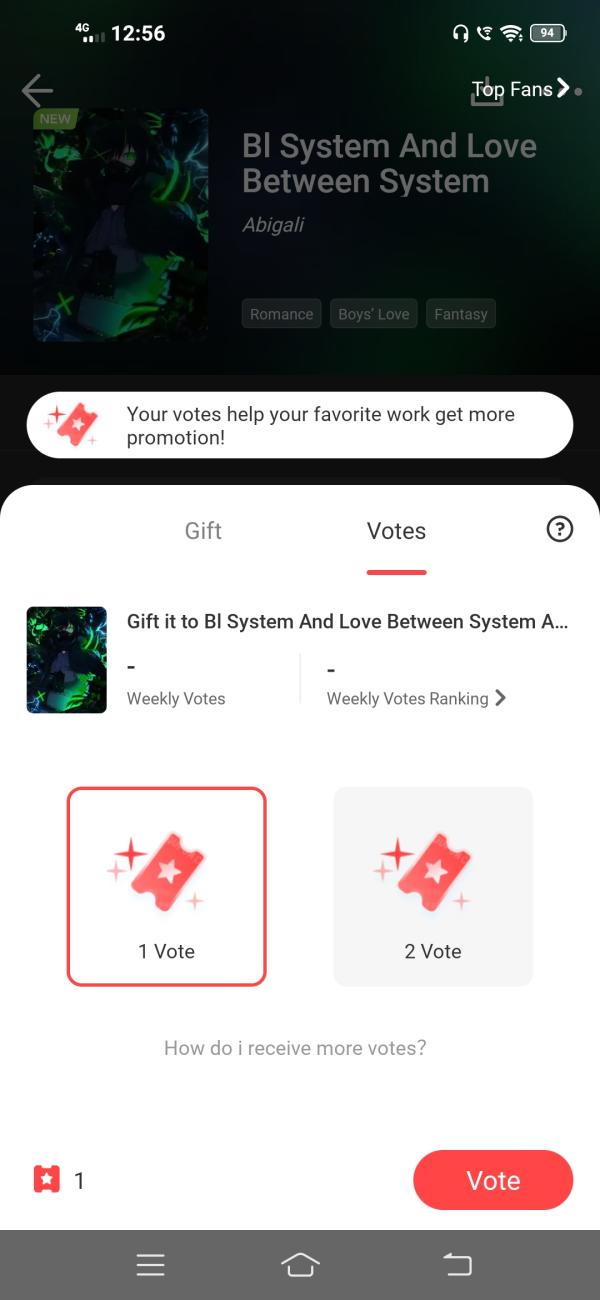This screenshot has width=600, height=1300.
Task: Go back using the top arrow
Action: 37,90
